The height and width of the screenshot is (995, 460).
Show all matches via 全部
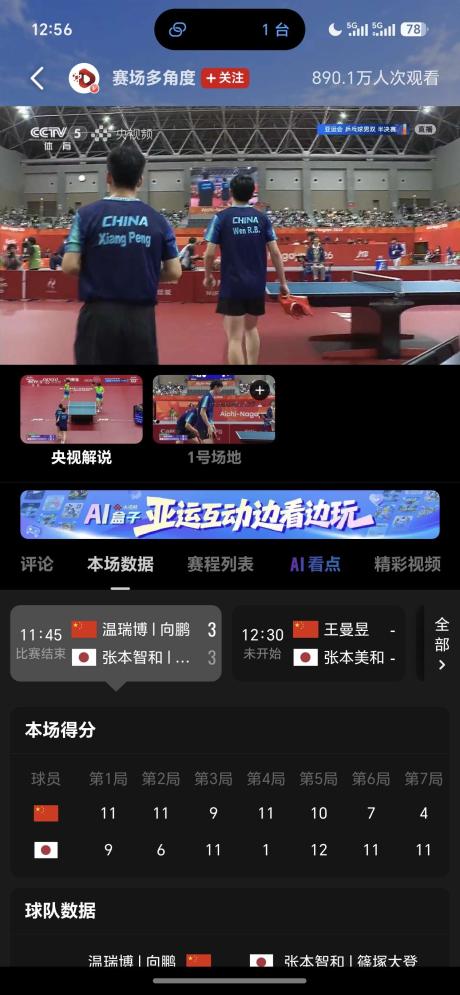tap(442, 643)
